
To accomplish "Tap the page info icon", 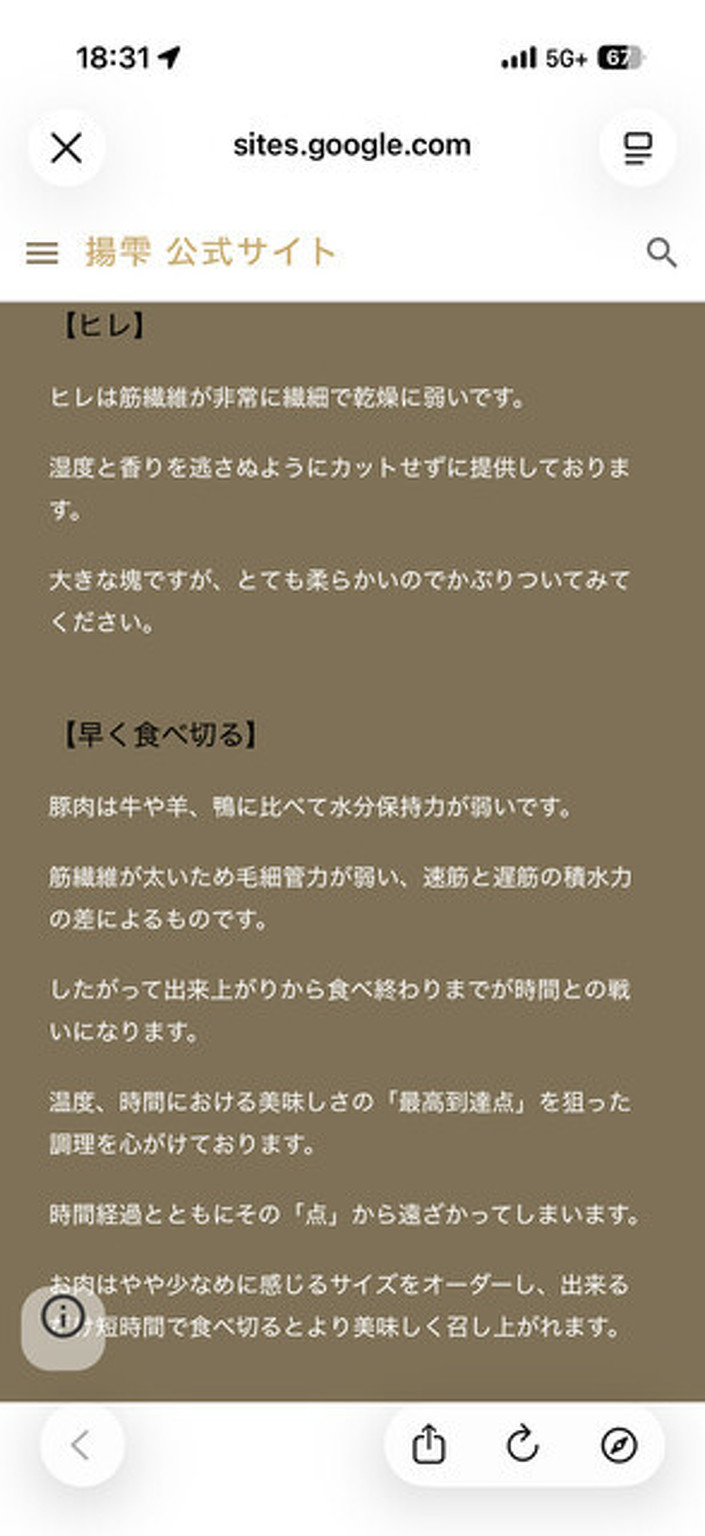I will tap(63, 1327).
